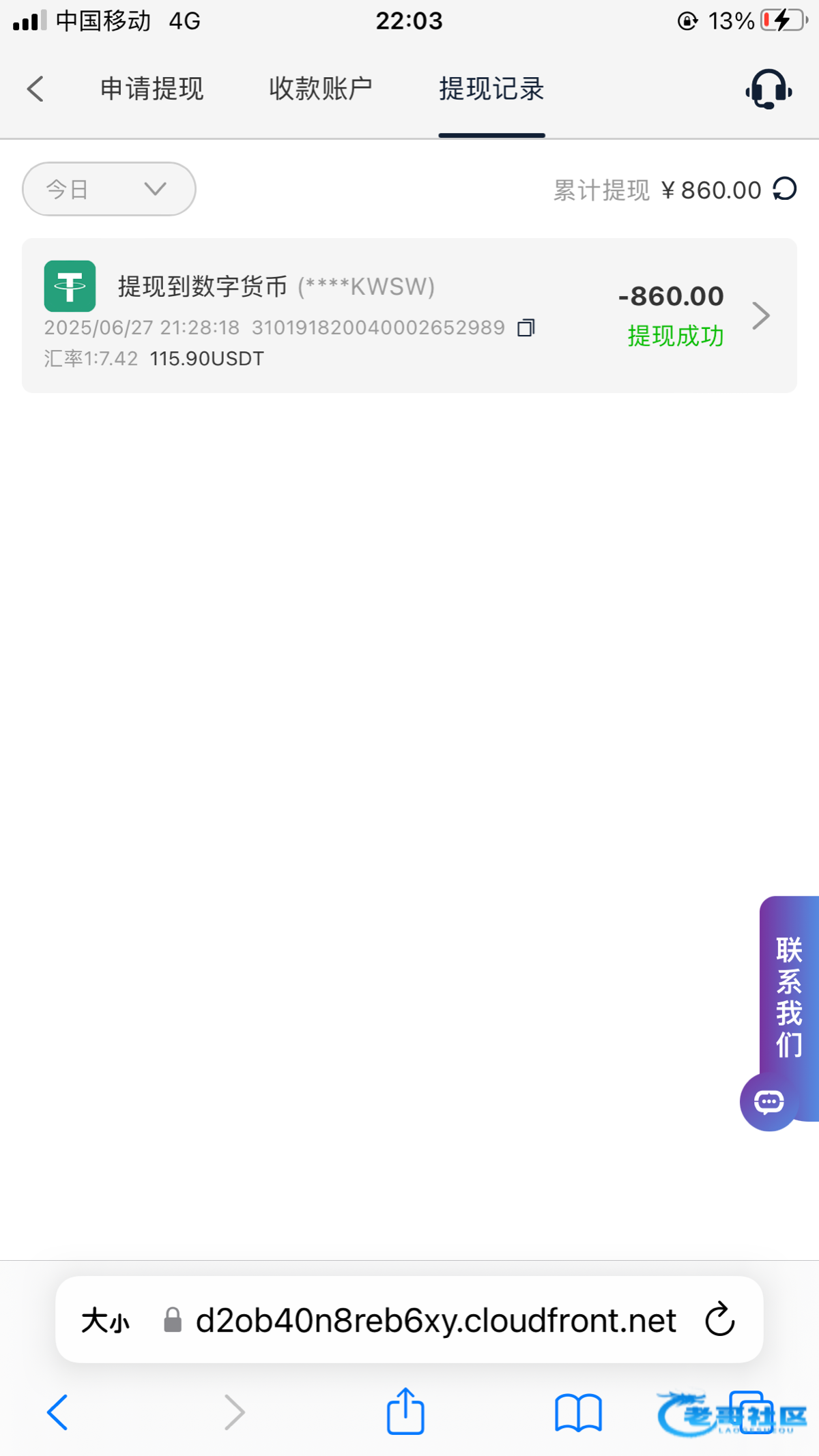The width and height of the screenshot is (819, 1456).
Task: Copy the order number 310191820040002652989
Action: tap(526, 328)
